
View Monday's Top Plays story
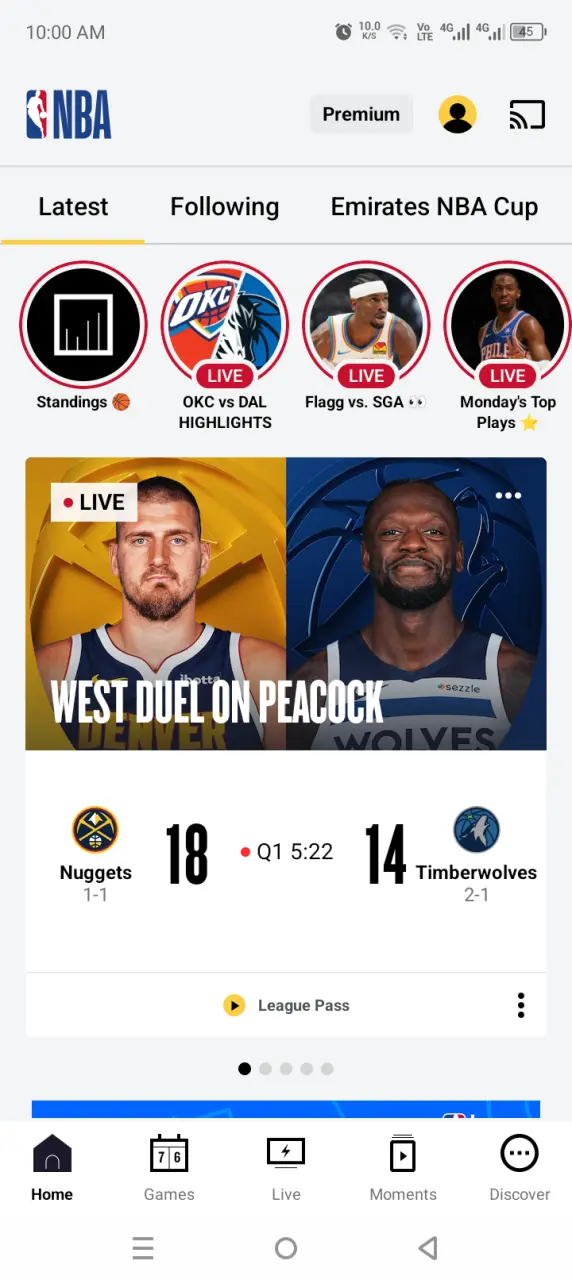(508, 346)
